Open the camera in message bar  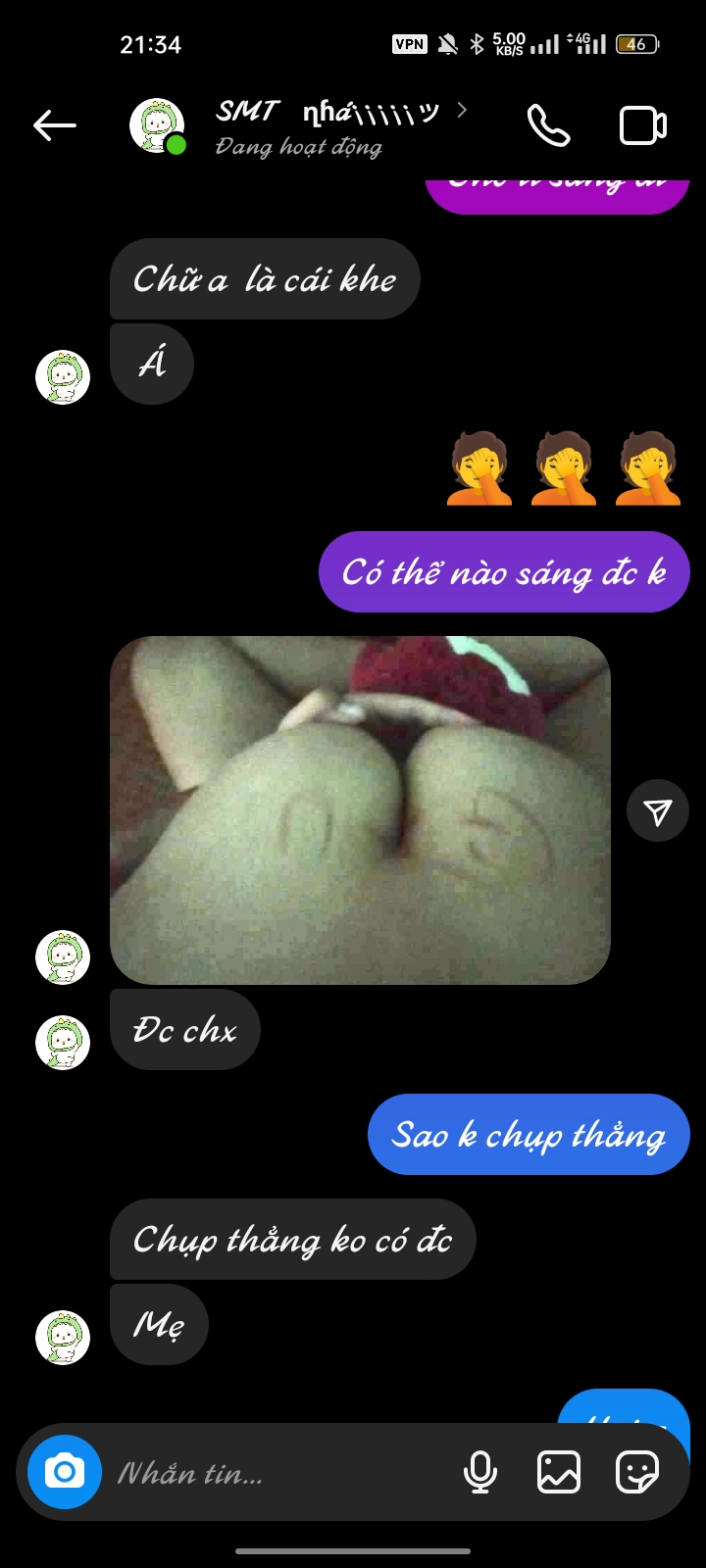65,1472
